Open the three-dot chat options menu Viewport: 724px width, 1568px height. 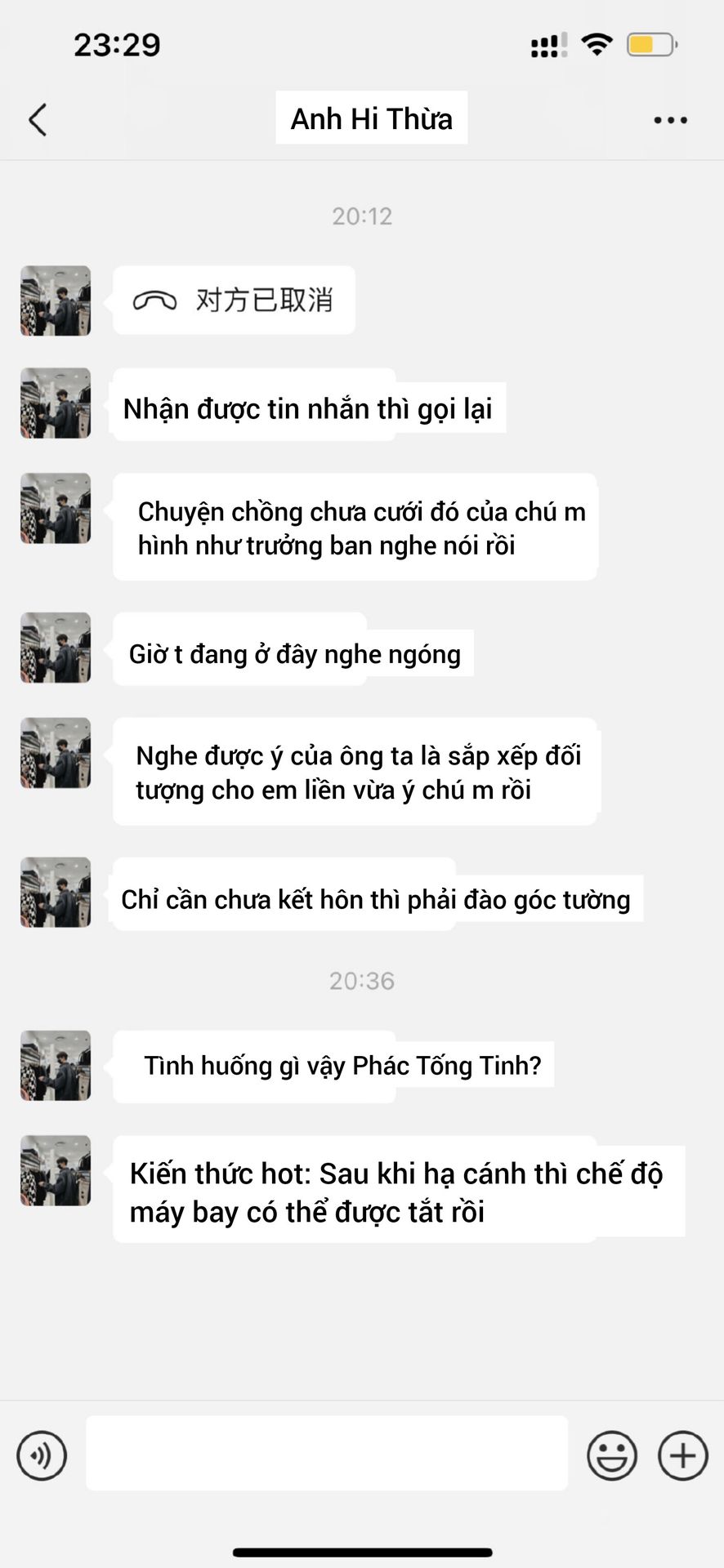tap(670, 120)
